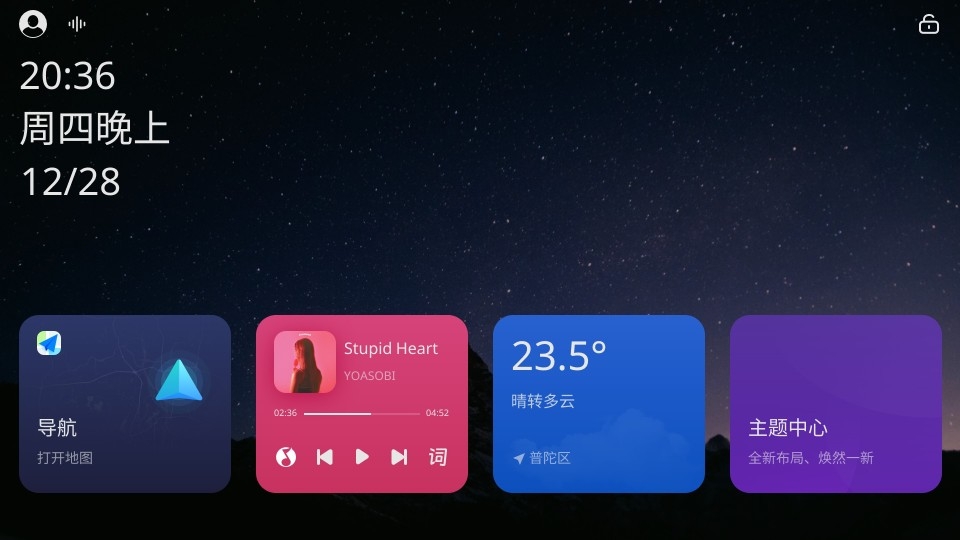Play the Stupid Heart track
Screen dimensions: 960x540
pos(362,457)
